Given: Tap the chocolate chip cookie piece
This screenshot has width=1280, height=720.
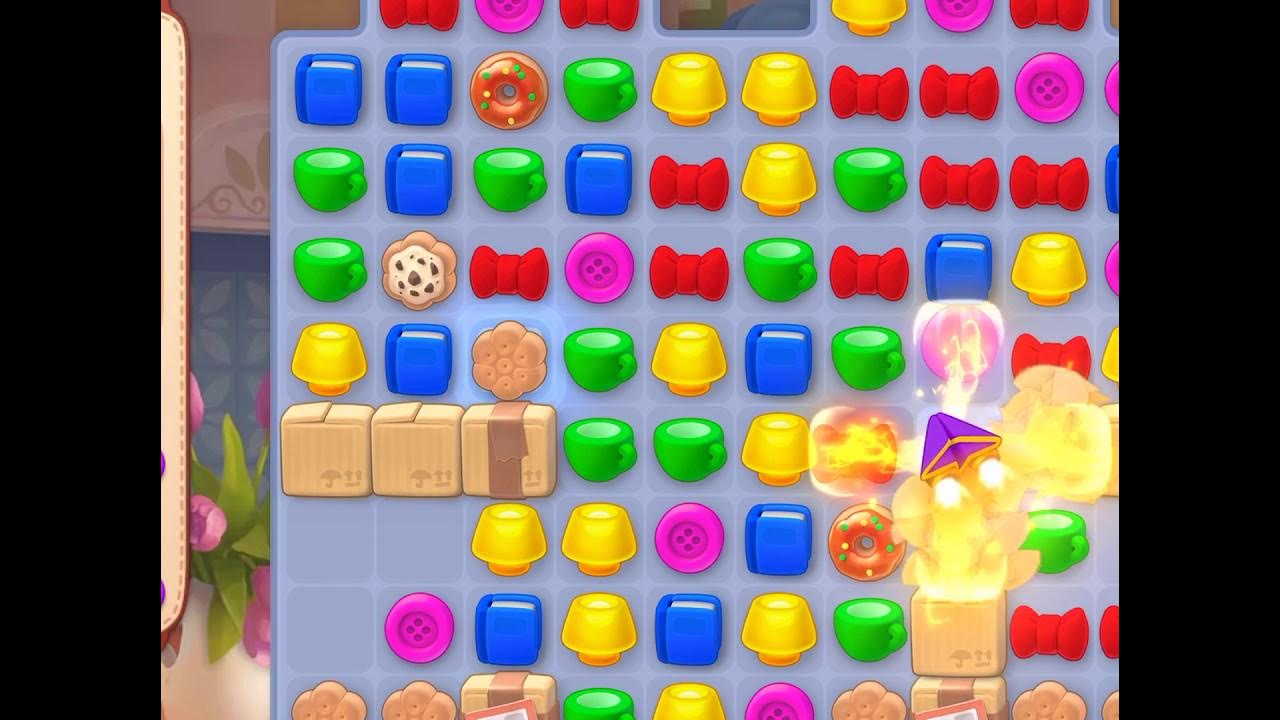Looking at the screenshot, I should (x=418, y=270).
